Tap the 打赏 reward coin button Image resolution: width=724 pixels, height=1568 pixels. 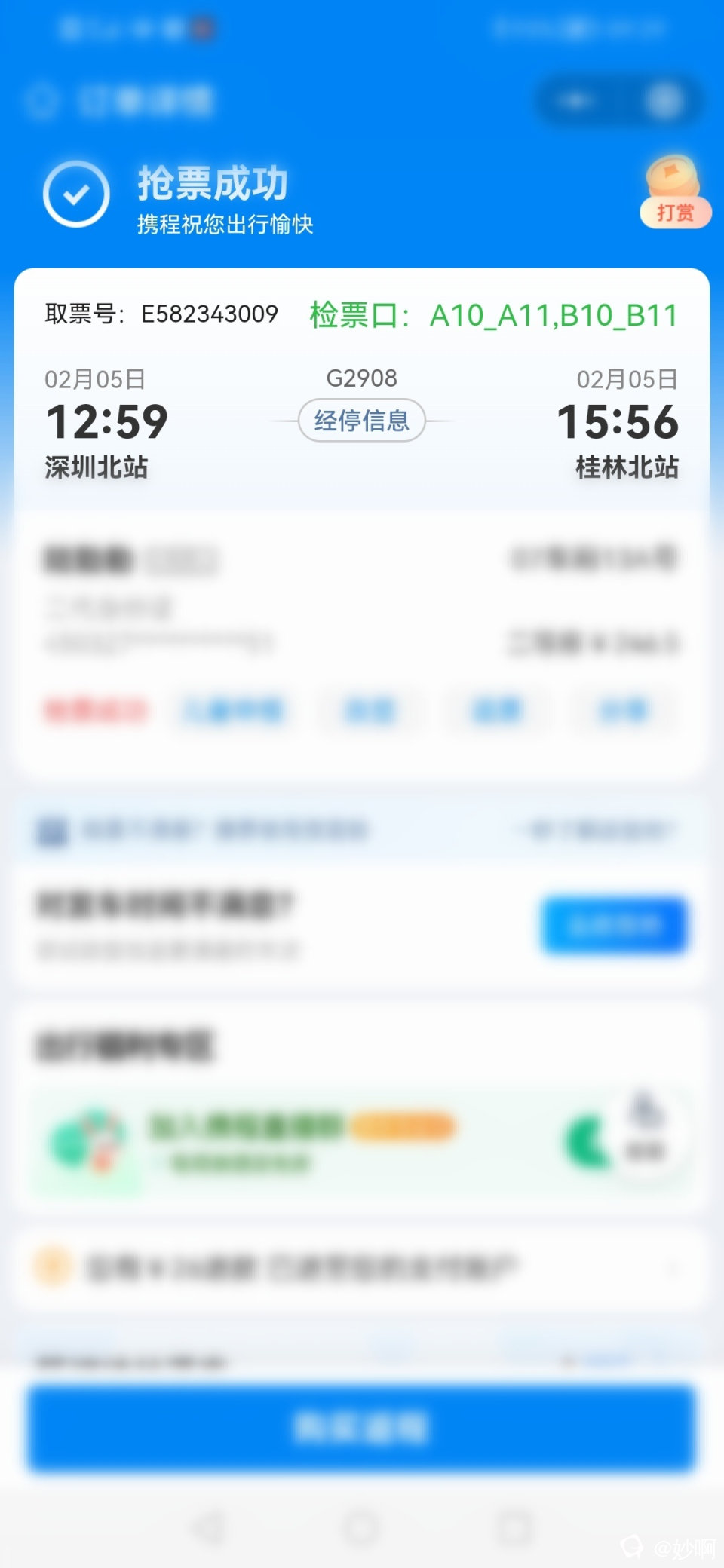click(674, 194)
